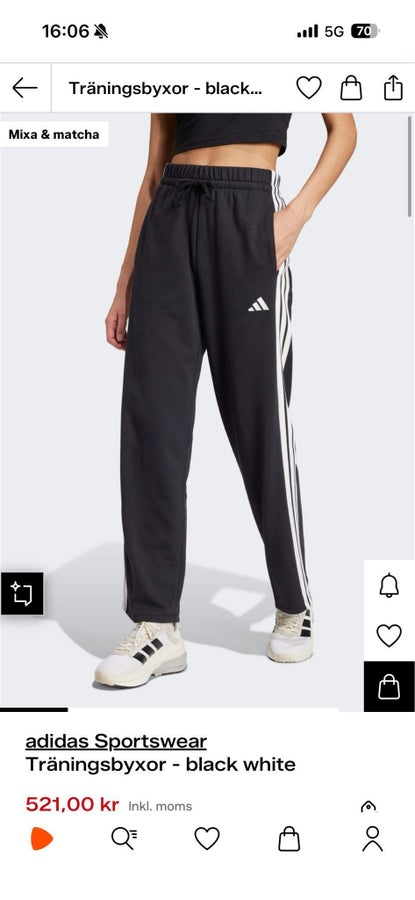415x900 pixels.
Task: Tap the heart icon in the top bar
Action: (309, 88)
